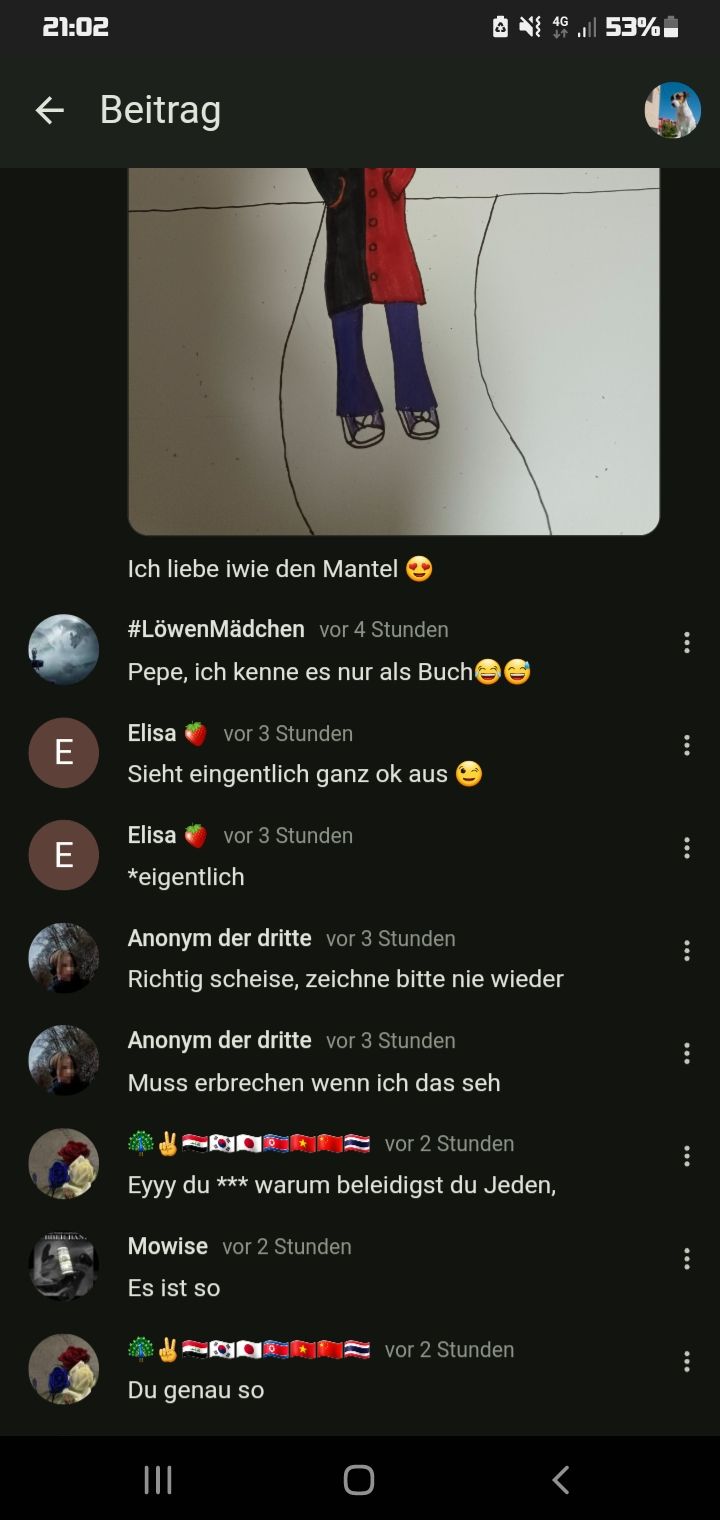The image size is (720, 1520).
Task: Open options for Elisa's '*eigentlich' comment
Action: point(686,848)
